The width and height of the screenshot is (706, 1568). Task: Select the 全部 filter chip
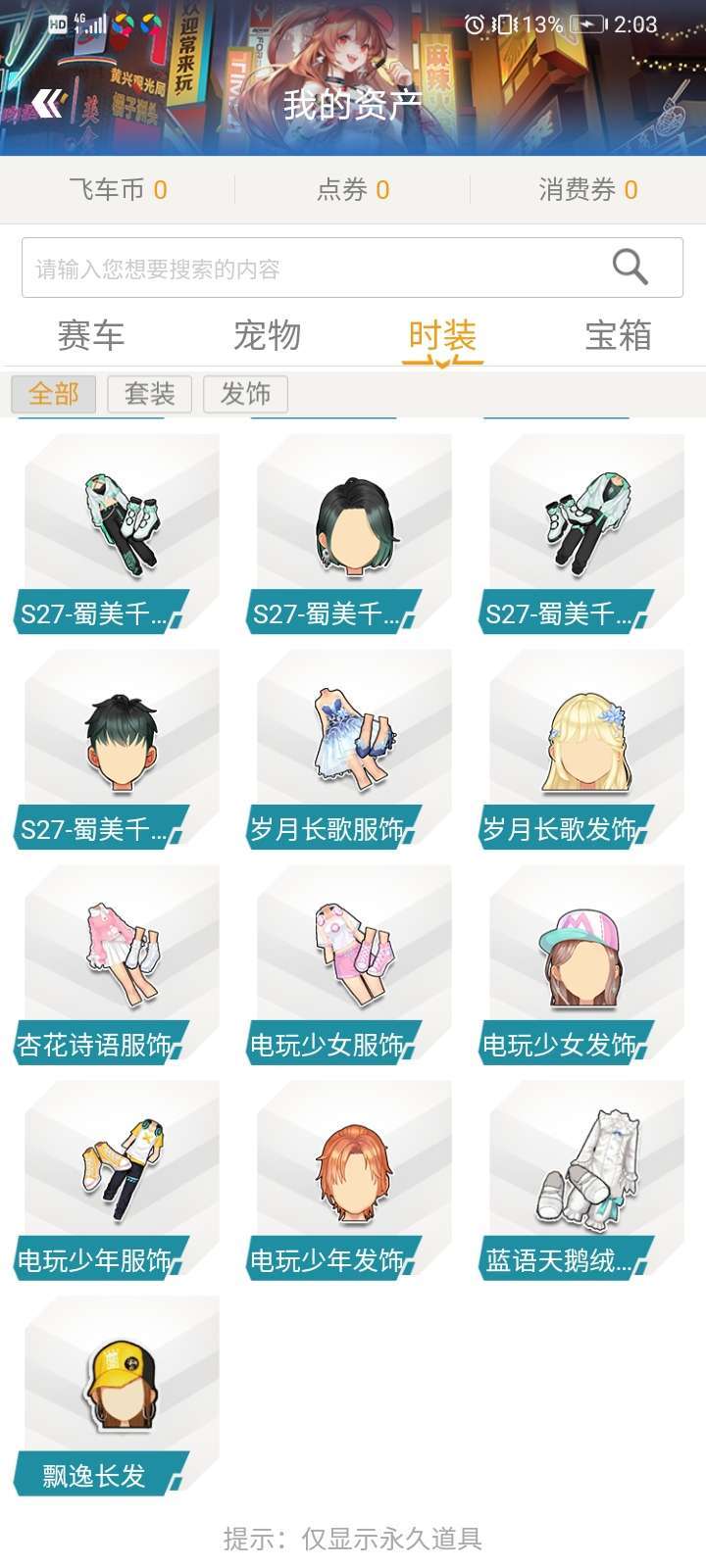(53, 394)
